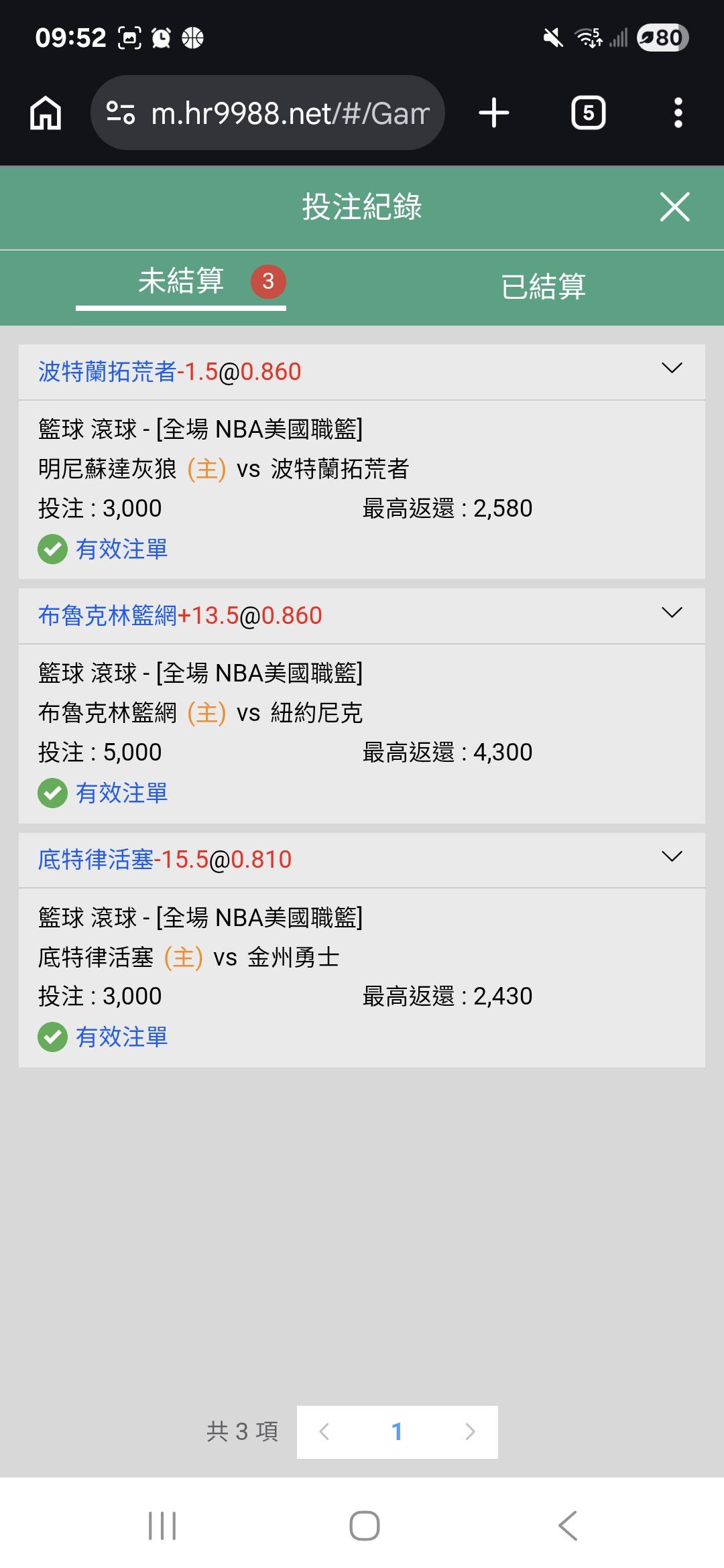This screenshot has height=1568, width=724.
Task: Go to the previous page of records
Action: coord(324,1432)
